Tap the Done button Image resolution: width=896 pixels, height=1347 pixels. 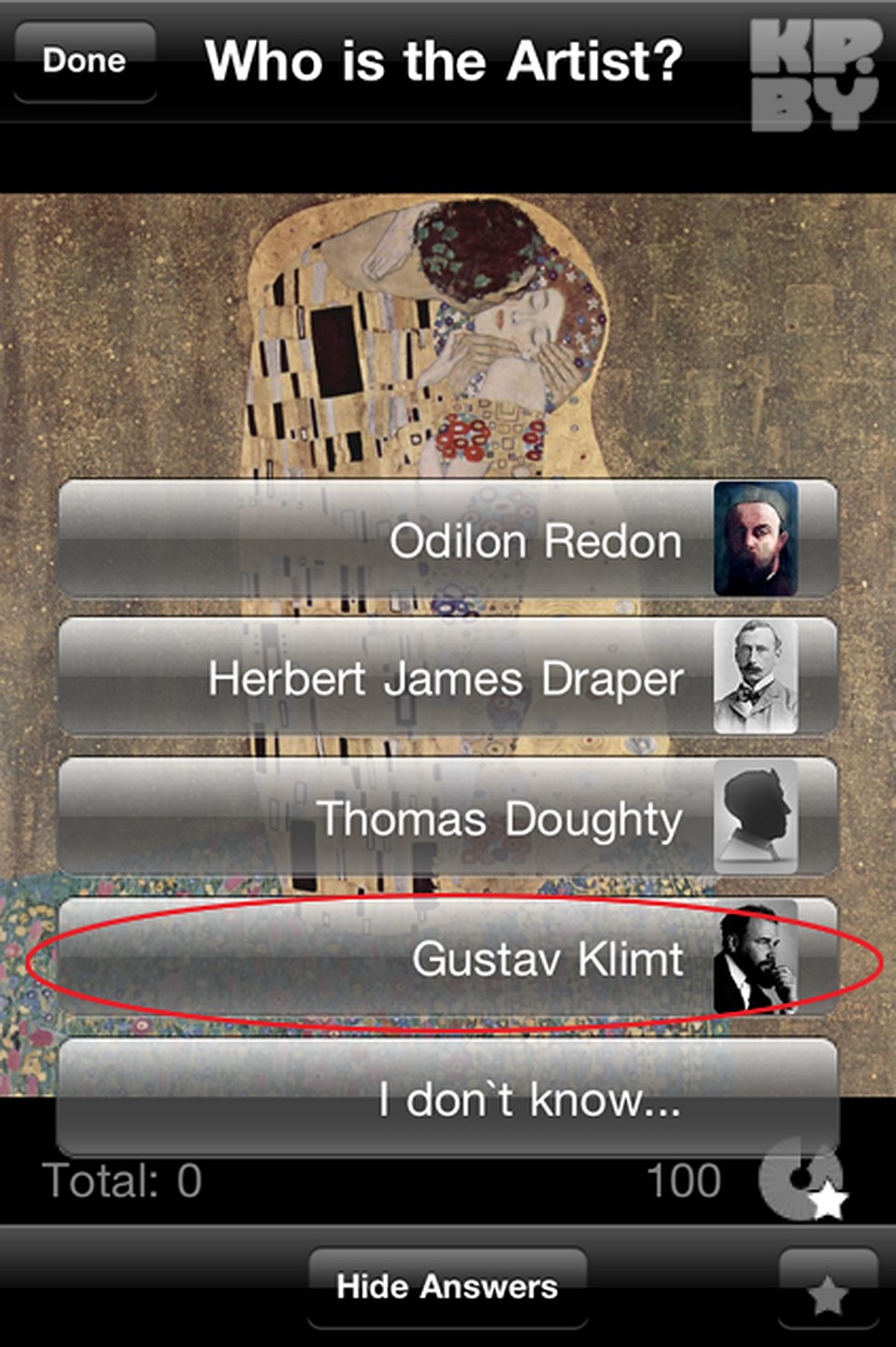coord(84,61)
